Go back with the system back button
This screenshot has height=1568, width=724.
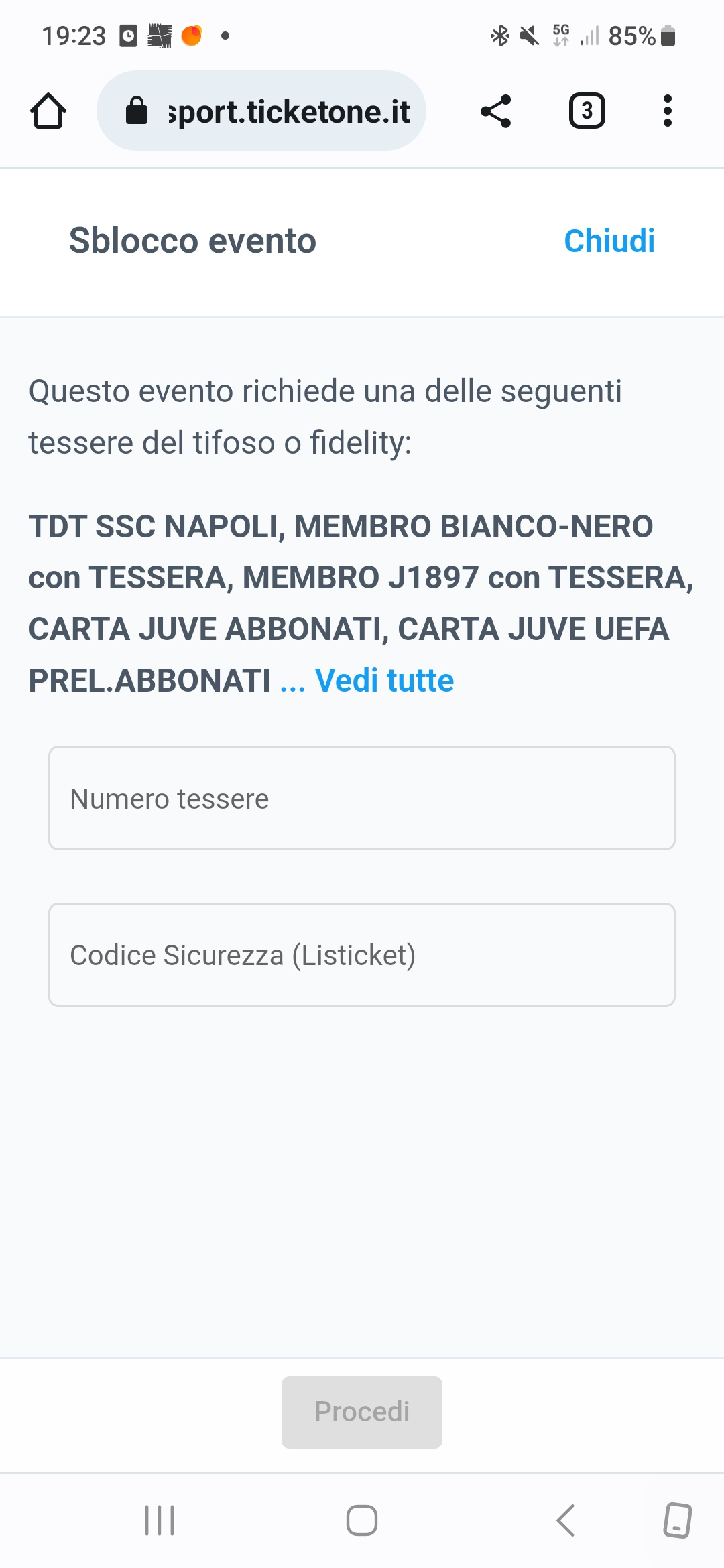[566, 1520]
